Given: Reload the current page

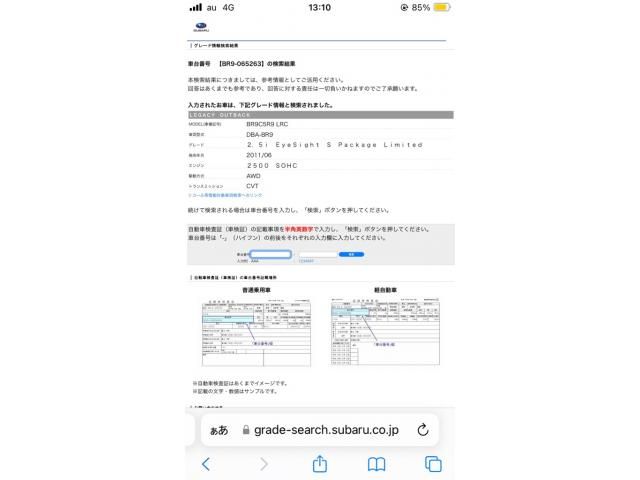Looking at the screenshot, I should coord(422,429).
